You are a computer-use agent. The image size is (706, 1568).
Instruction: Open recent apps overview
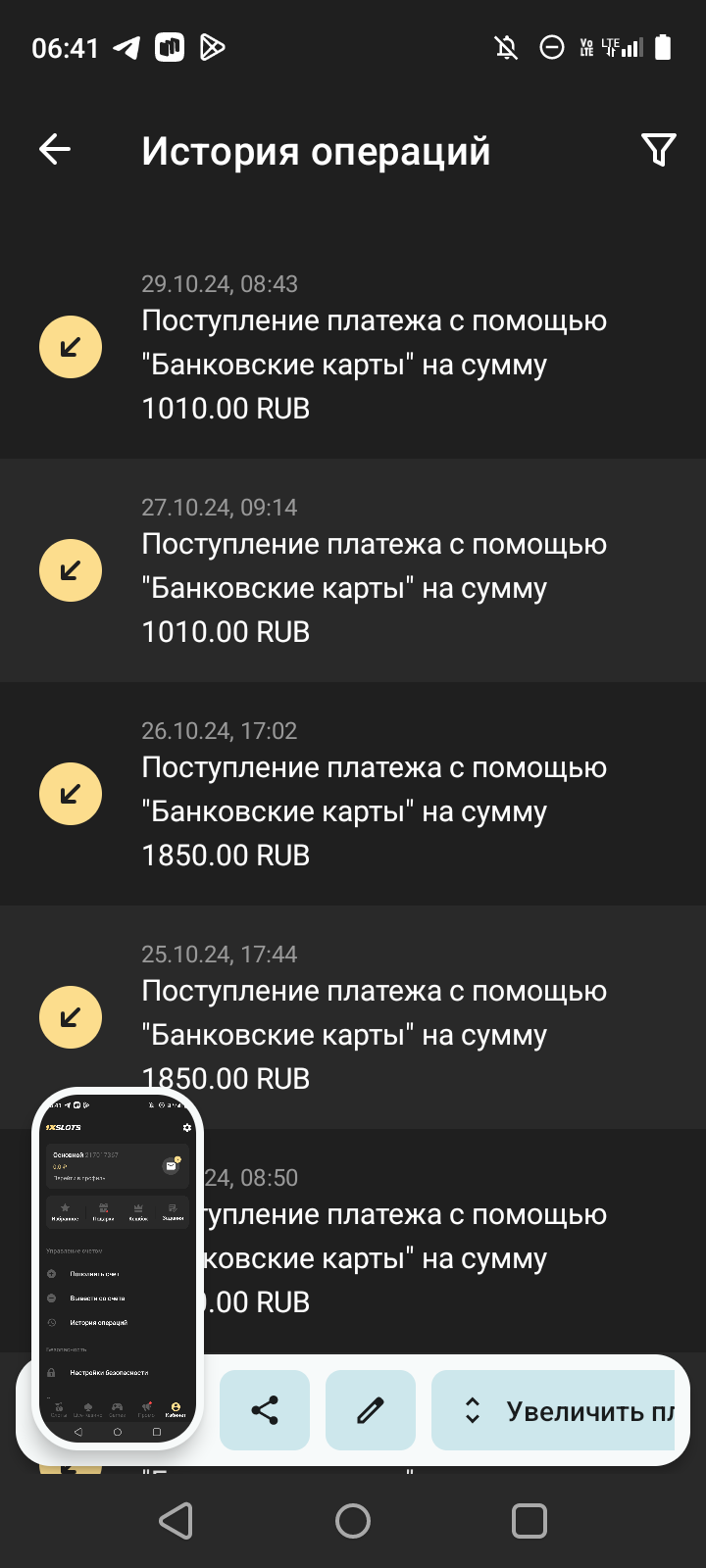[x=529, y=1521]
